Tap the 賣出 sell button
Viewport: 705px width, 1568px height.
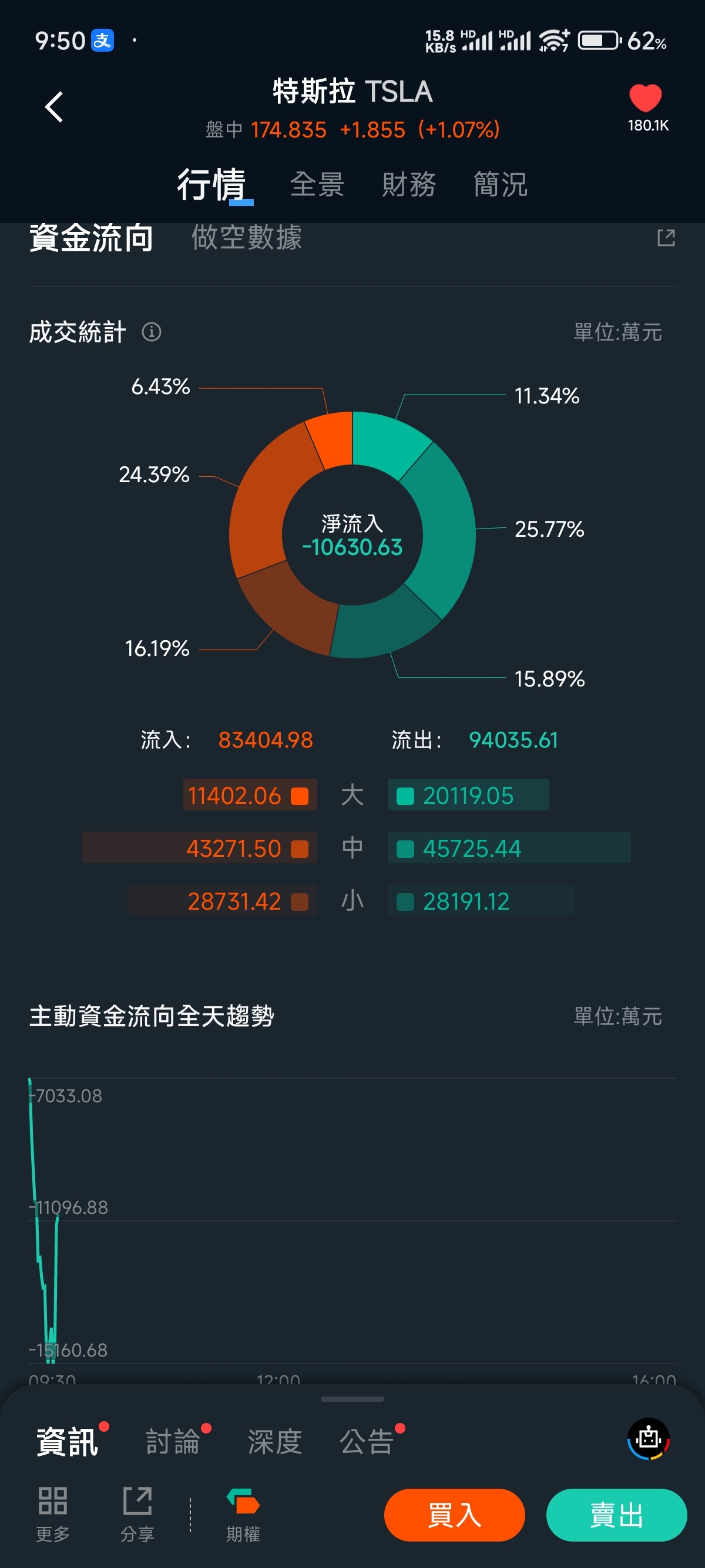click(x=616, y=1515)
